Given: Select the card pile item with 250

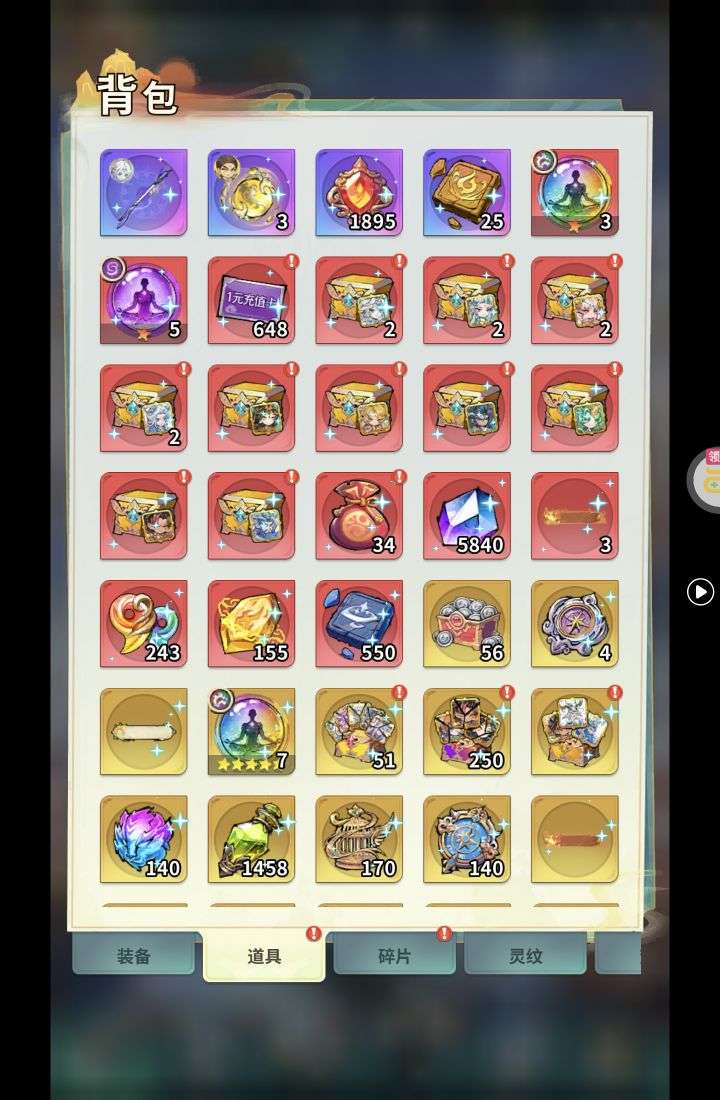Looking at the screenshot, I should [x=467, y=731].
